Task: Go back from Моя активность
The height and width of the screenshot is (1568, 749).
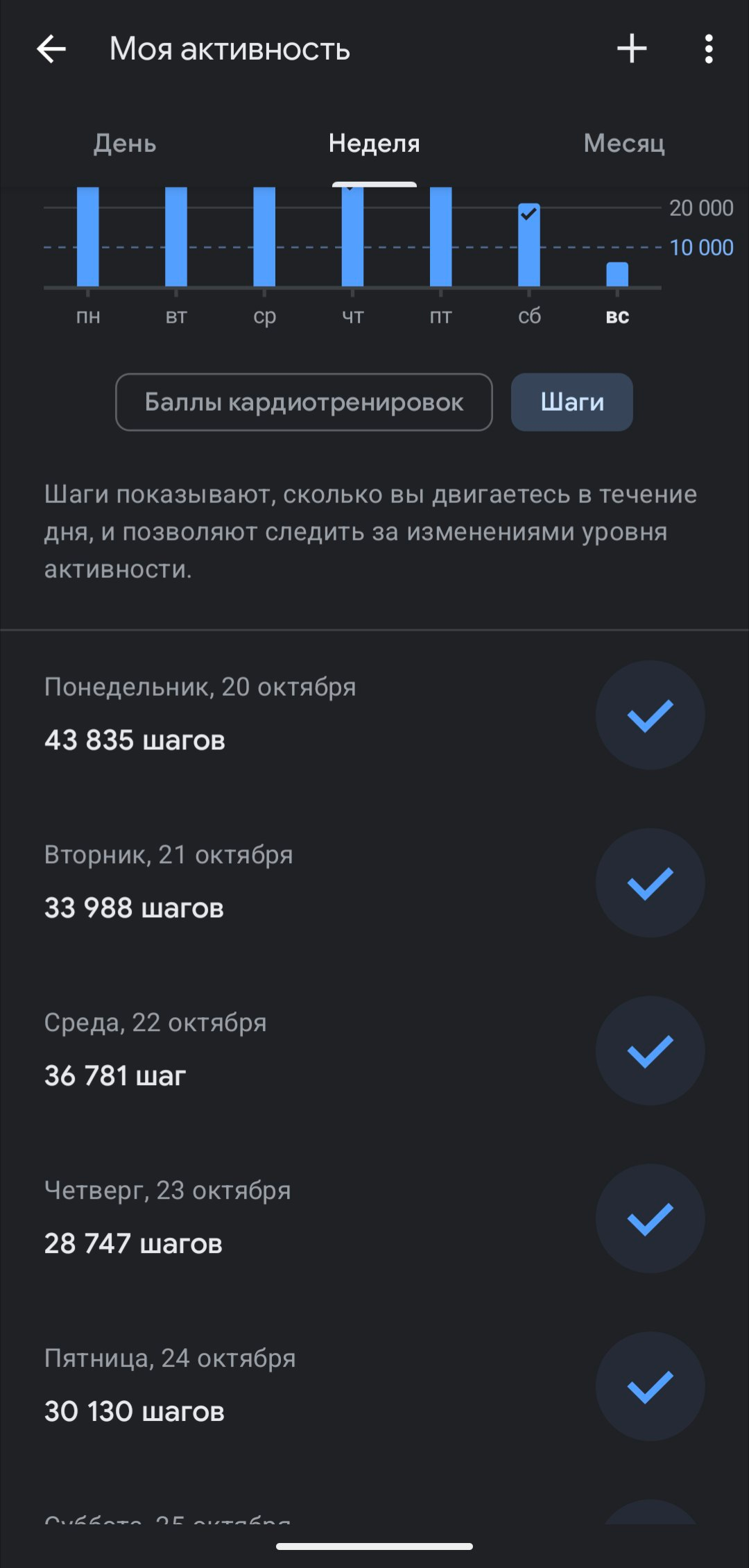Action: (x=51, y=49)
